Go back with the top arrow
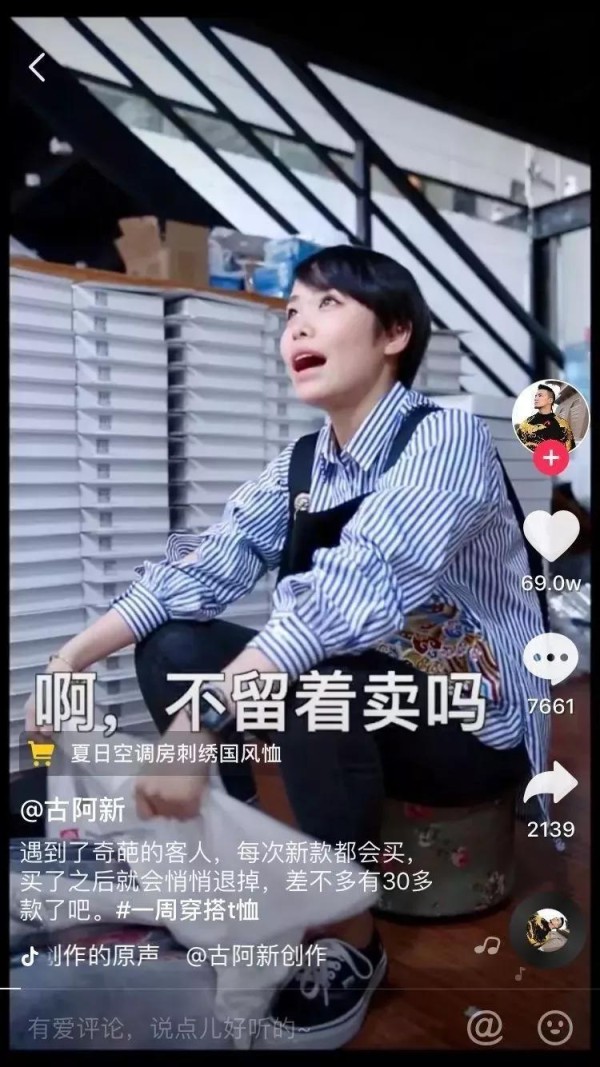This screenshot has height=1067, width=600. pyautogui.click(x=37, y=67)
